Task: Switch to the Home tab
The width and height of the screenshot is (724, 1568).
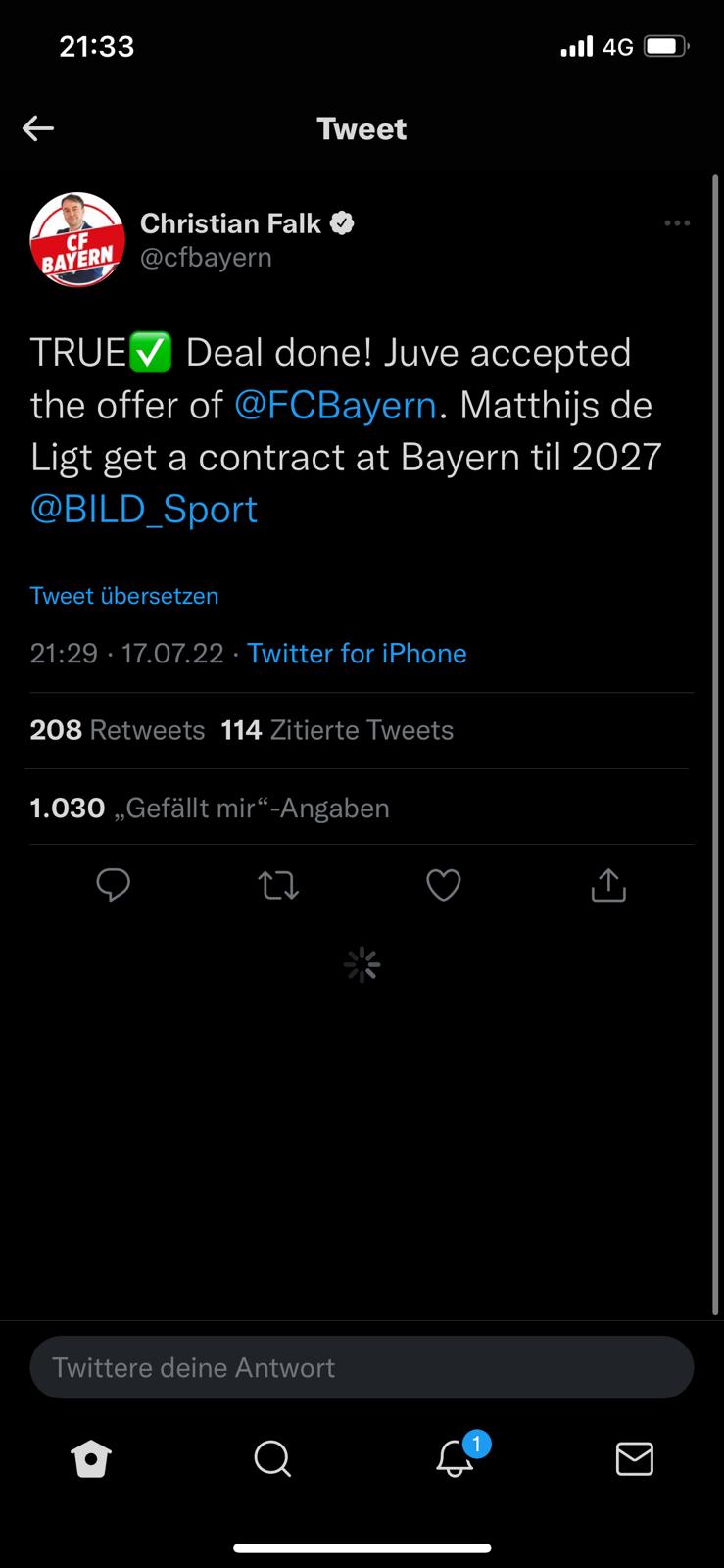Action: point(91,1459)
